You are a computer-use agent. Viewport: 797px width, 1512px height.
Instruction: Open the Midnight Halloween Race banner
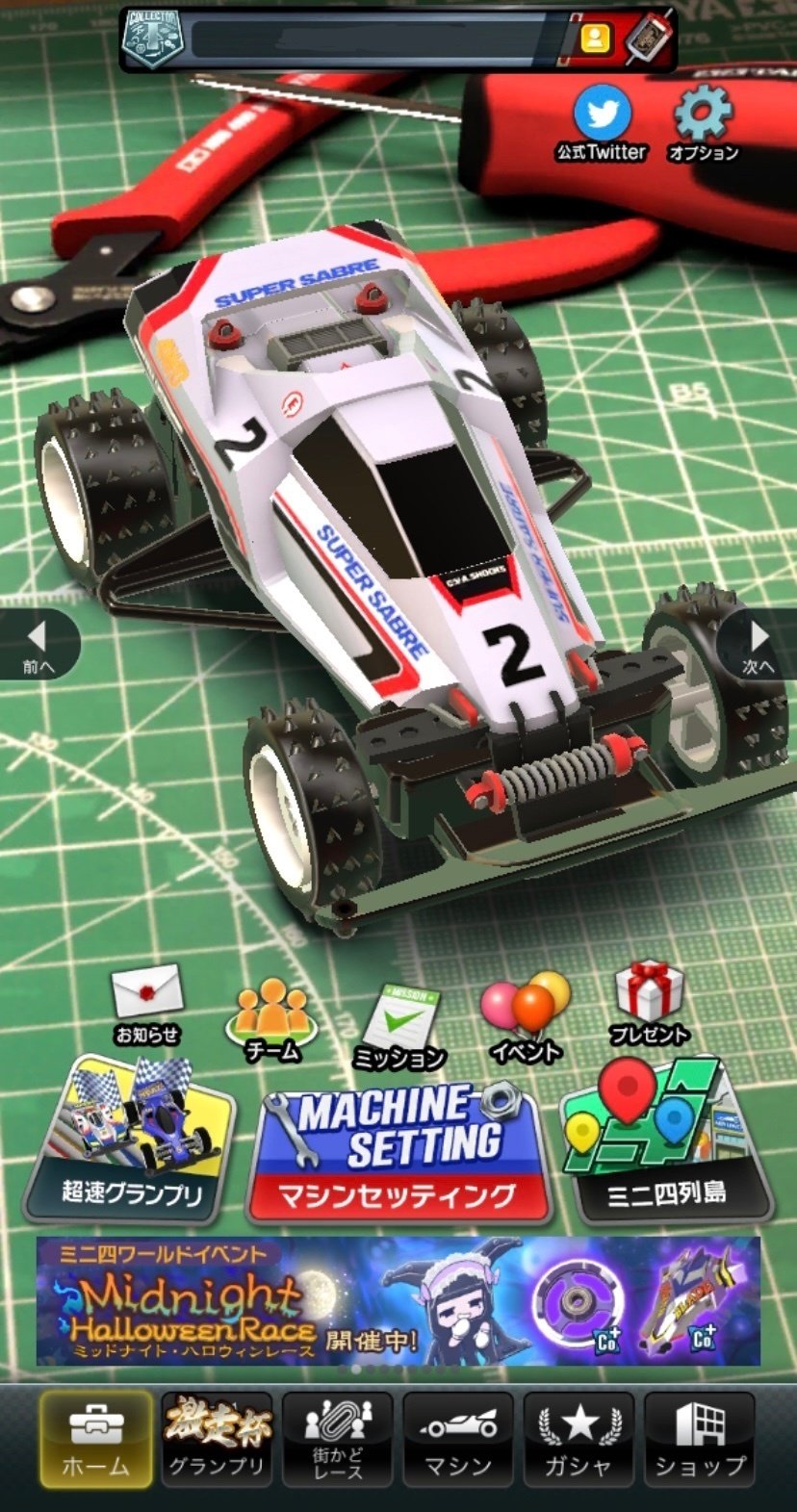(x=398, y=1301)
